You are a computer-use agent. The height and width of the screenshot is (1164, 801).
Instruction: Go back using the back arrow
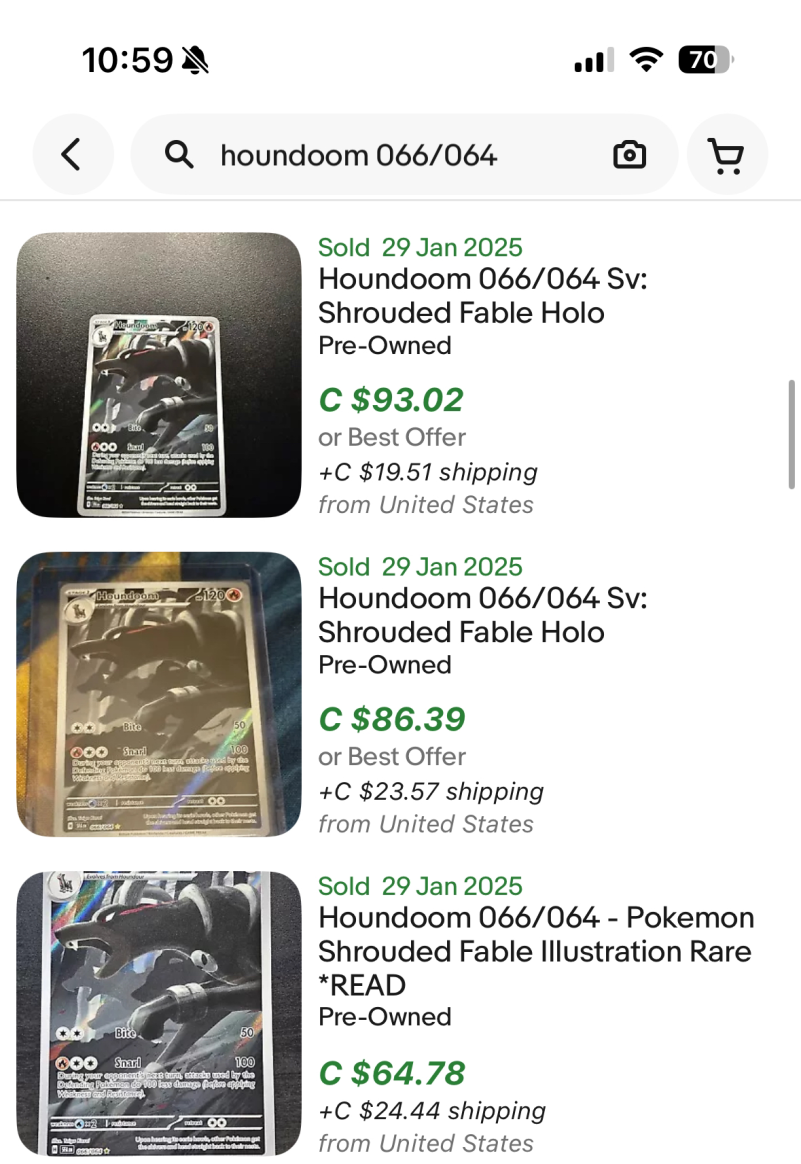[72, 154]
